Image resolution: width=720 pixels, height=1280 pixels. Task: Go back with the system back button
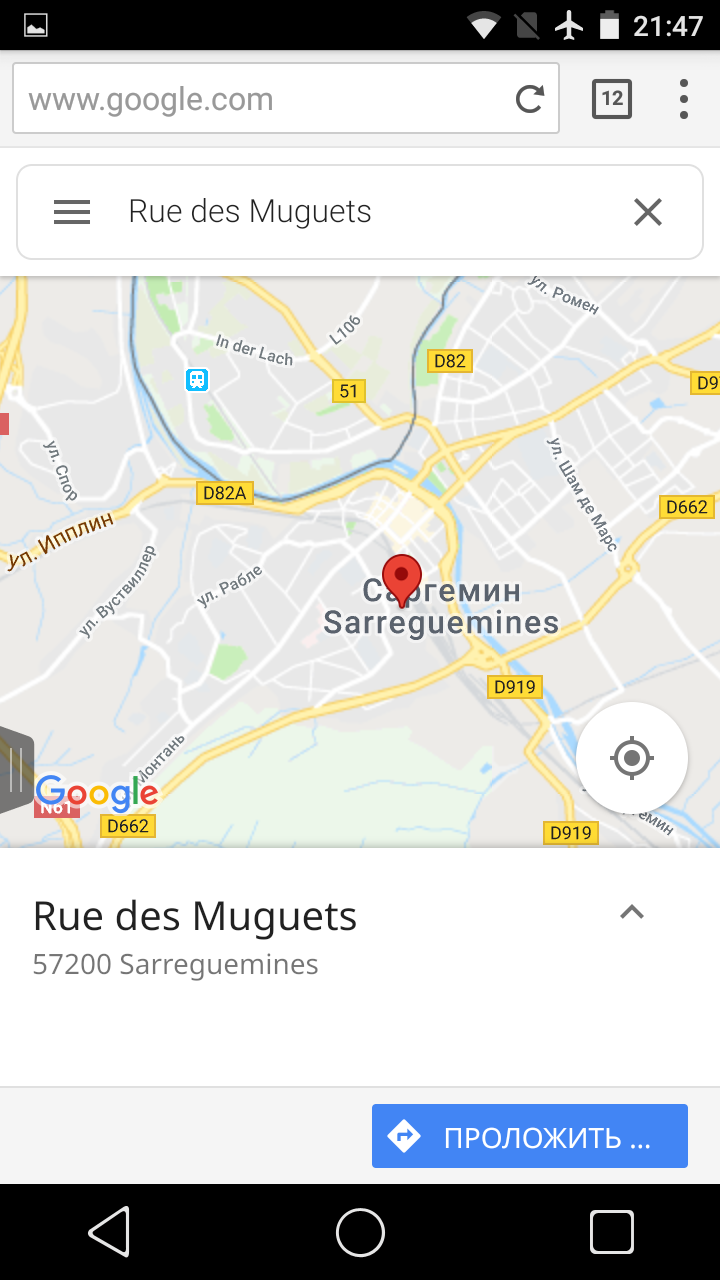108,1231
